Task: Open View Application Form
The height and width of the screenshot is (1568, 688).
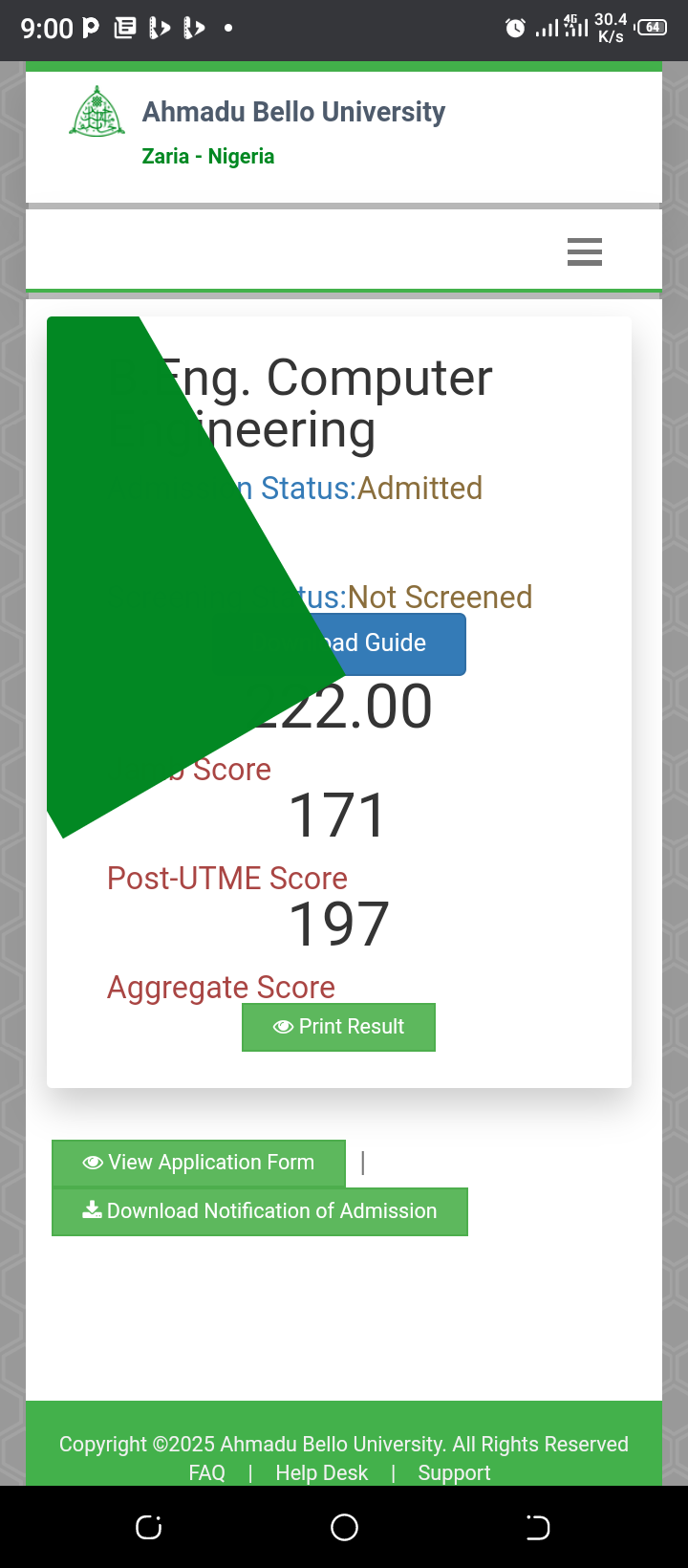Action: click(x=199, y=1163)
